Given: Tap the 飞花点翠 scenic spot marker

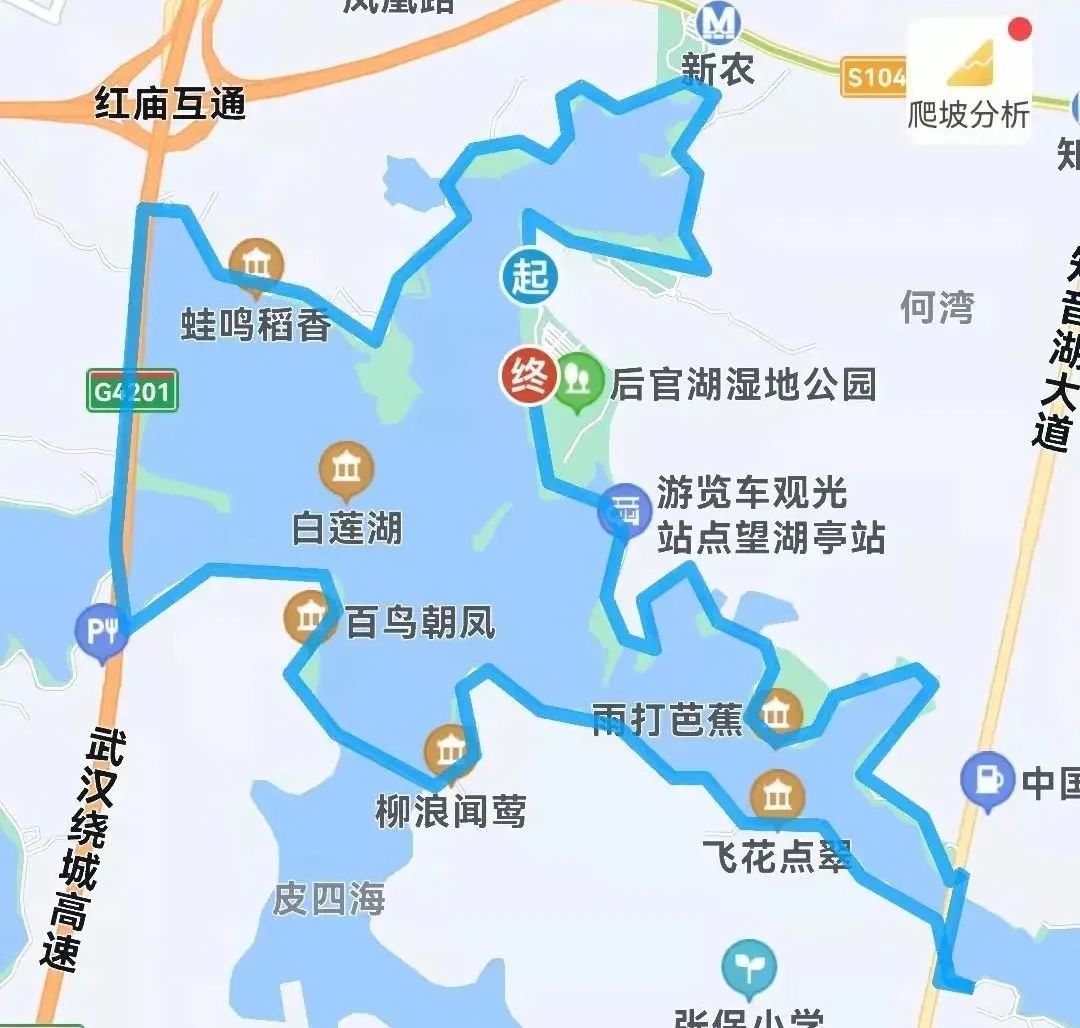Looking at the screenshot, I should click(777, 794).
